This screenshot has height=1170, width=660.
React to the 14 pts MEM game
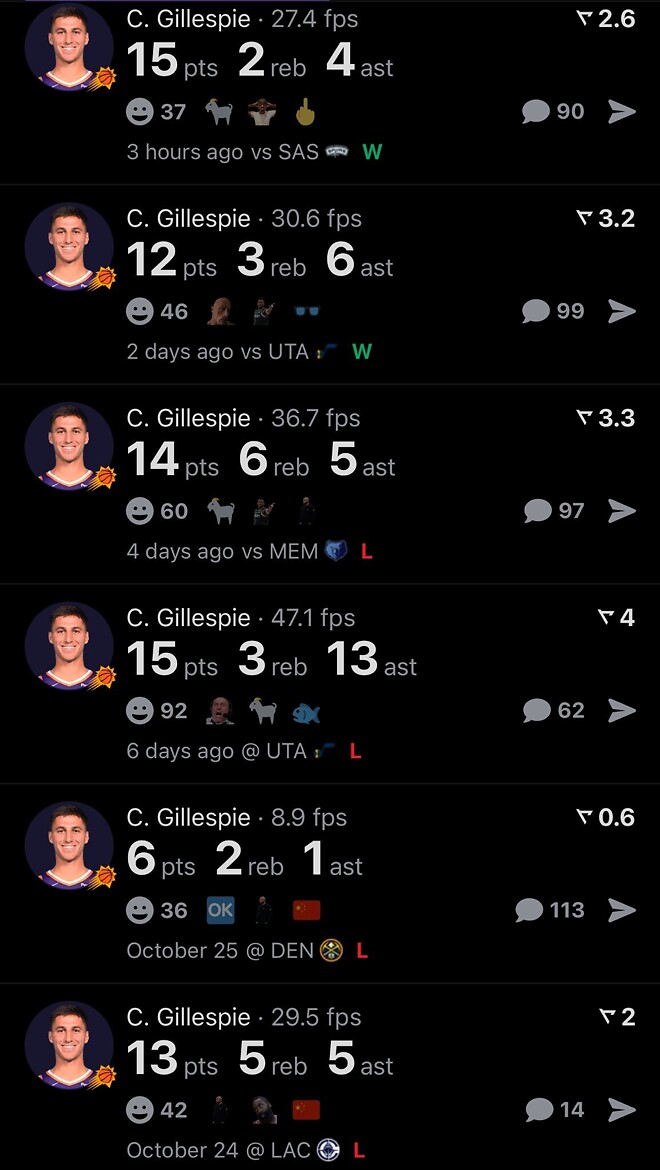click(141, 511)
